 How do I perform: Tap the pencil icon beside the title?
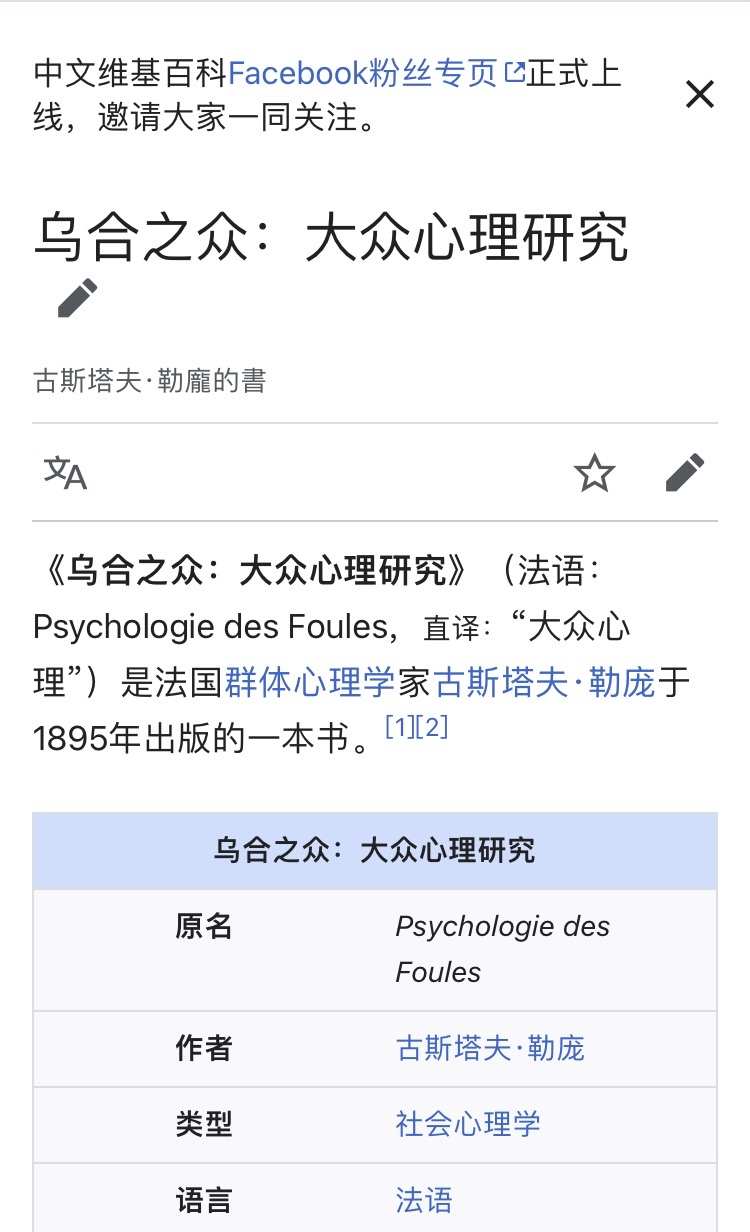click(x=77, y=299)
